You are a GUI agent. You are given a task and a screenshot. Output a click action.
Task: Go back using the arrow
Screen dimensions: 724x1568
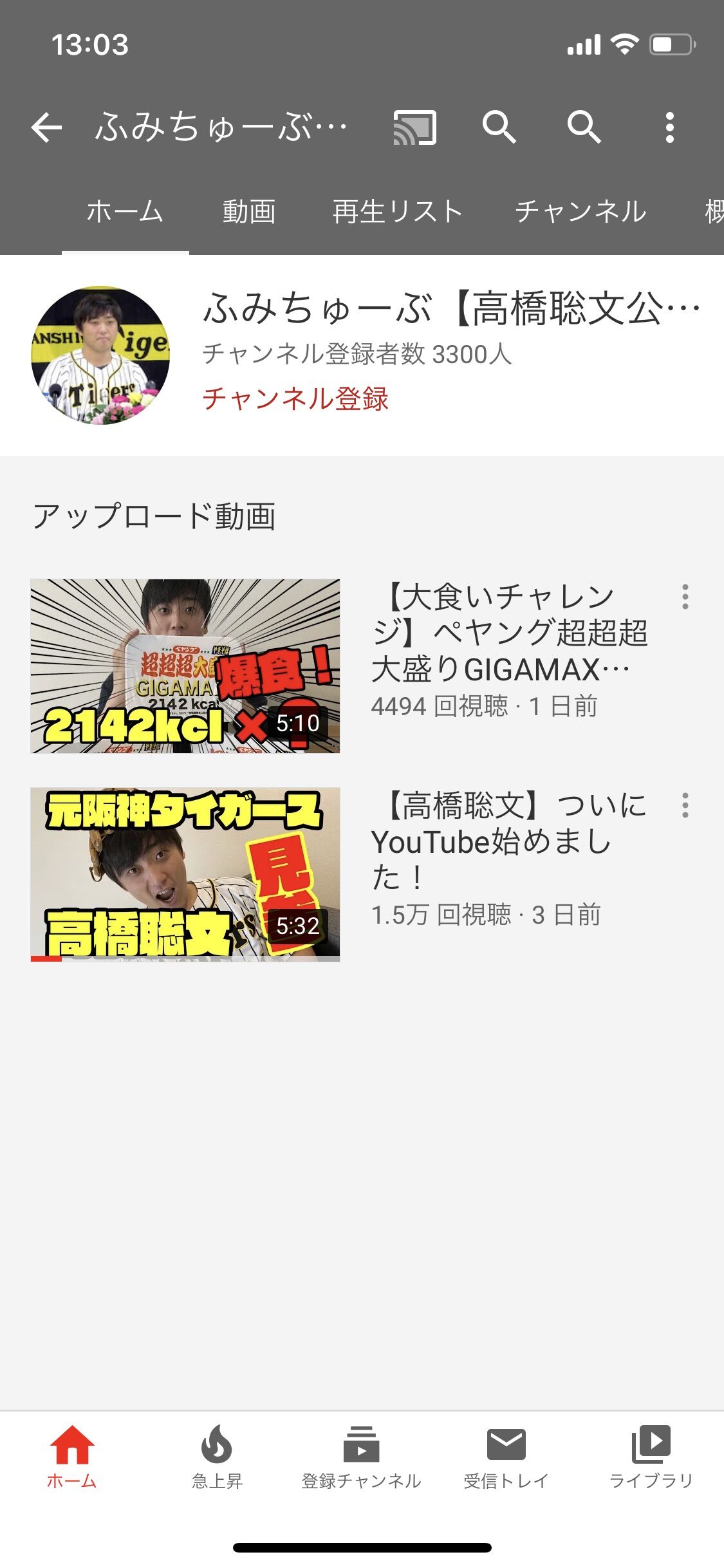[x=47, y=127]
